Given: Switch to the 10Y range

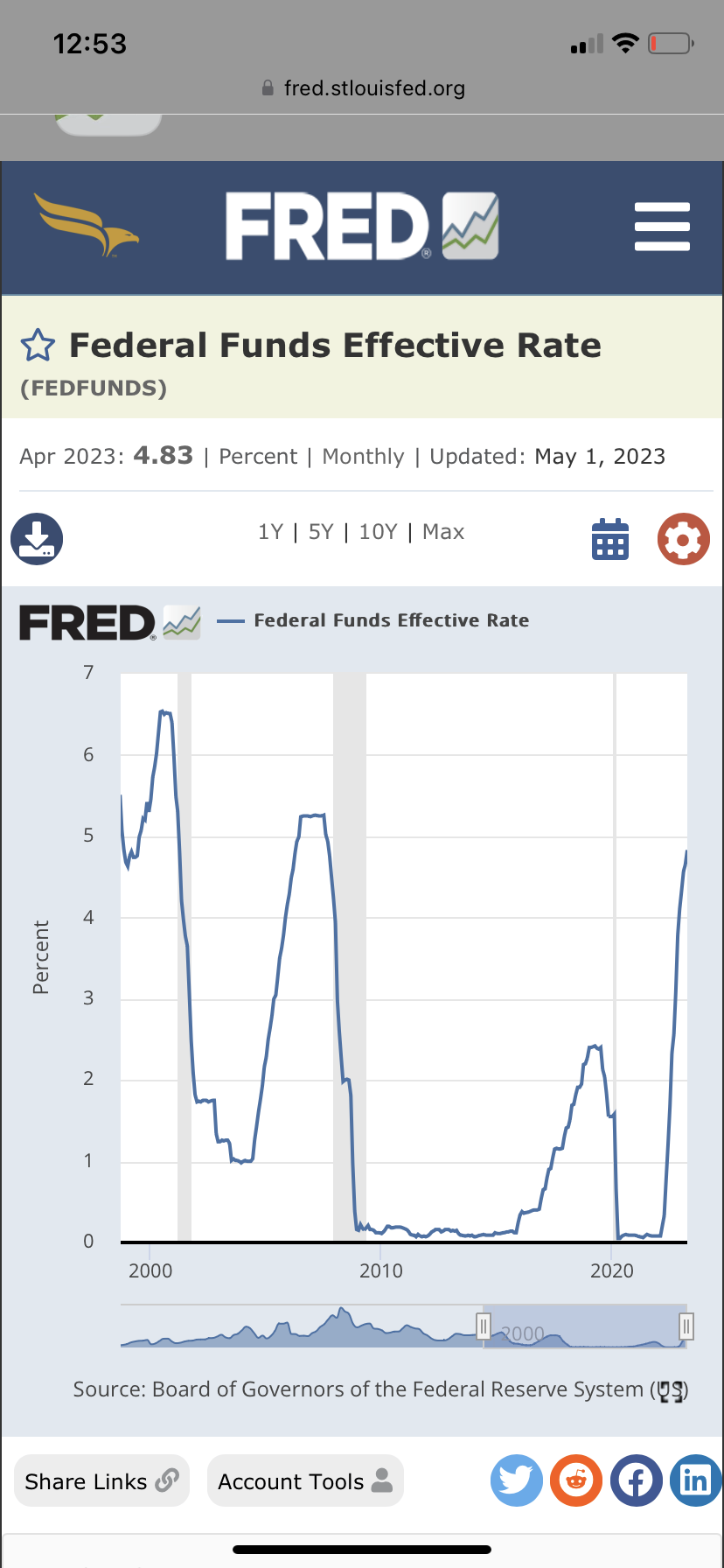Looking at the screenshot, I should (378, 532).
